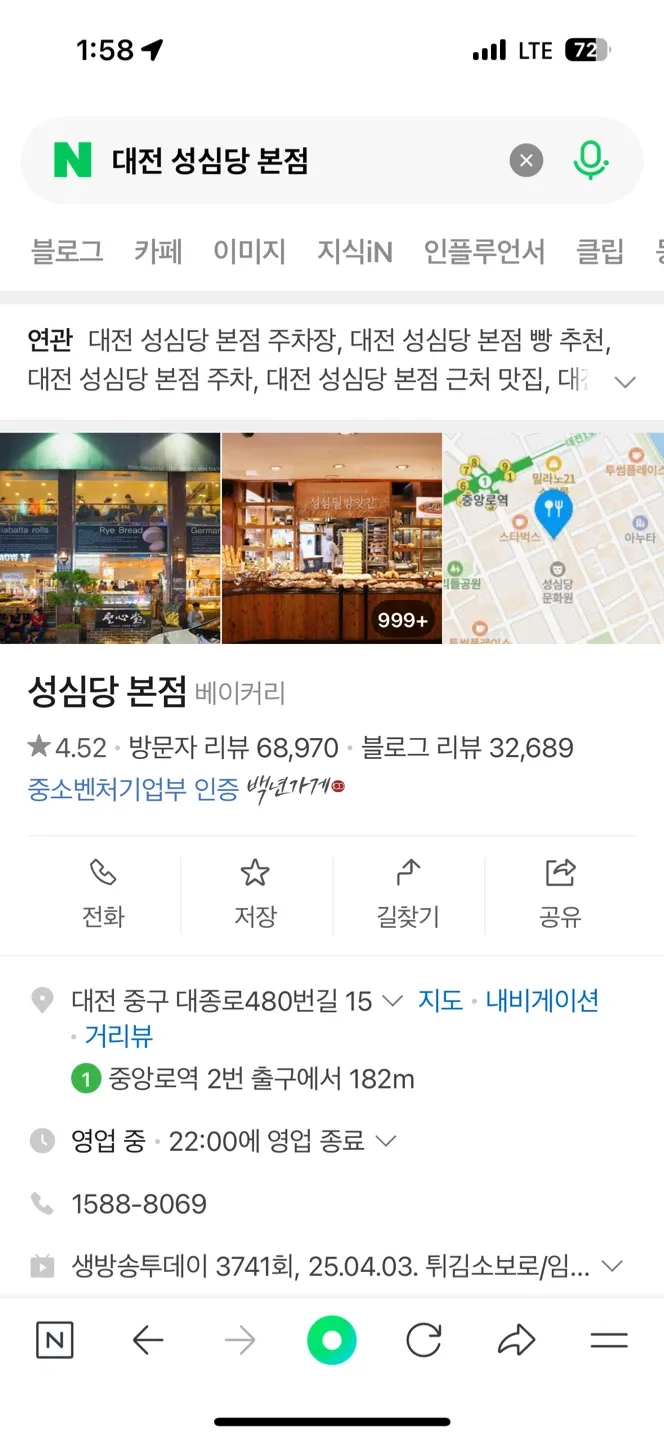This screenshot has height=1440, width=664.
Task: Share this place via 공유
Action: click(x=560, y=893)
